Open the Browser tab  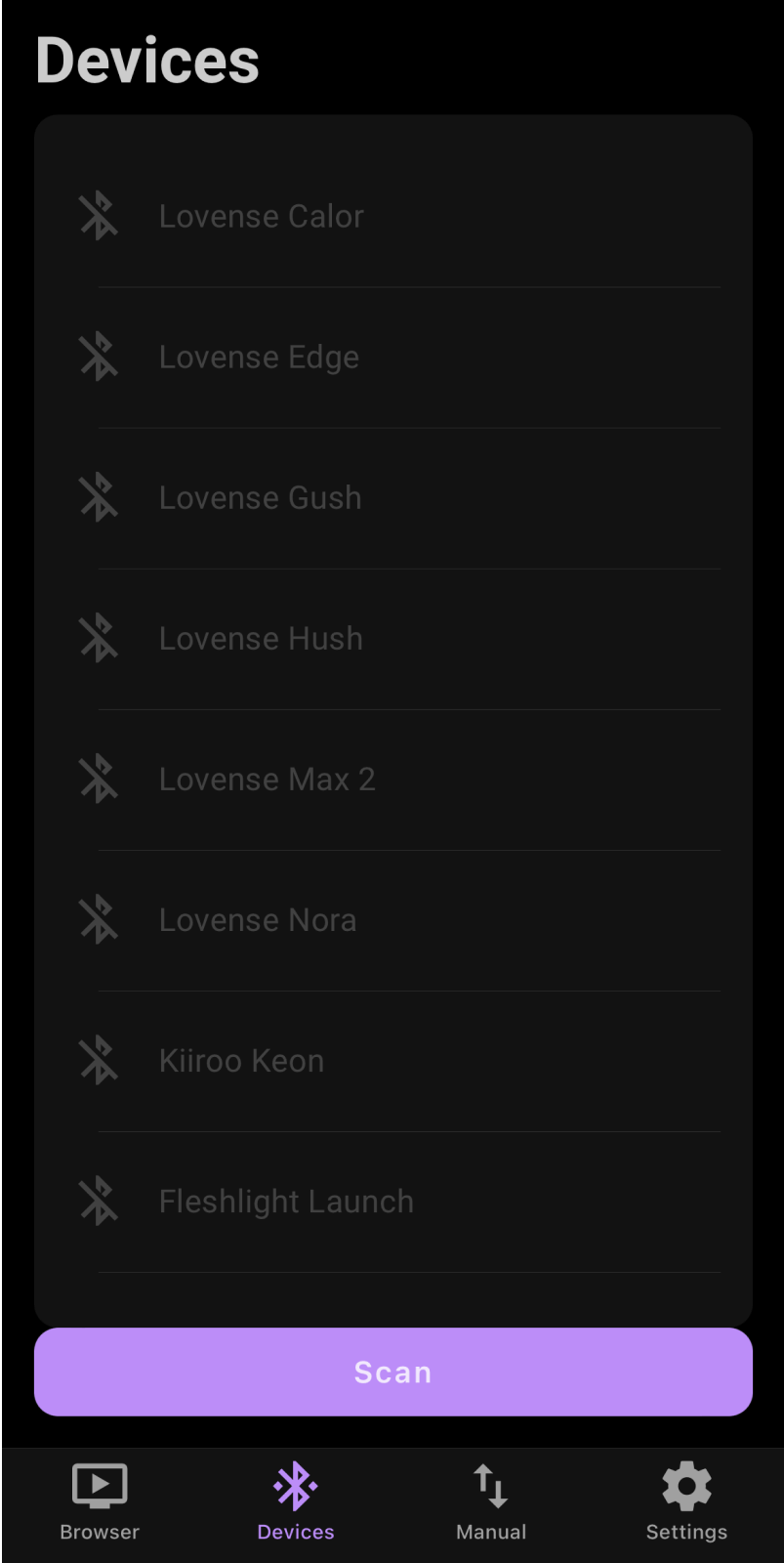click(98, 1504)
